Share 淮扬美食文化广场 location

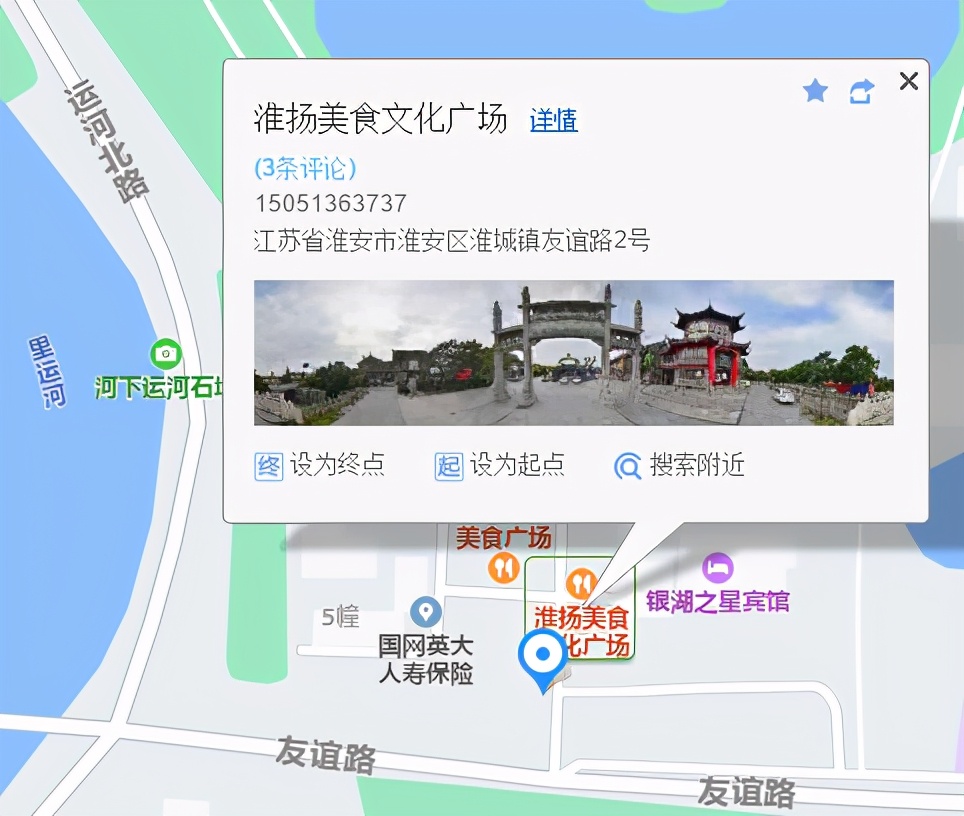(861, 93)
